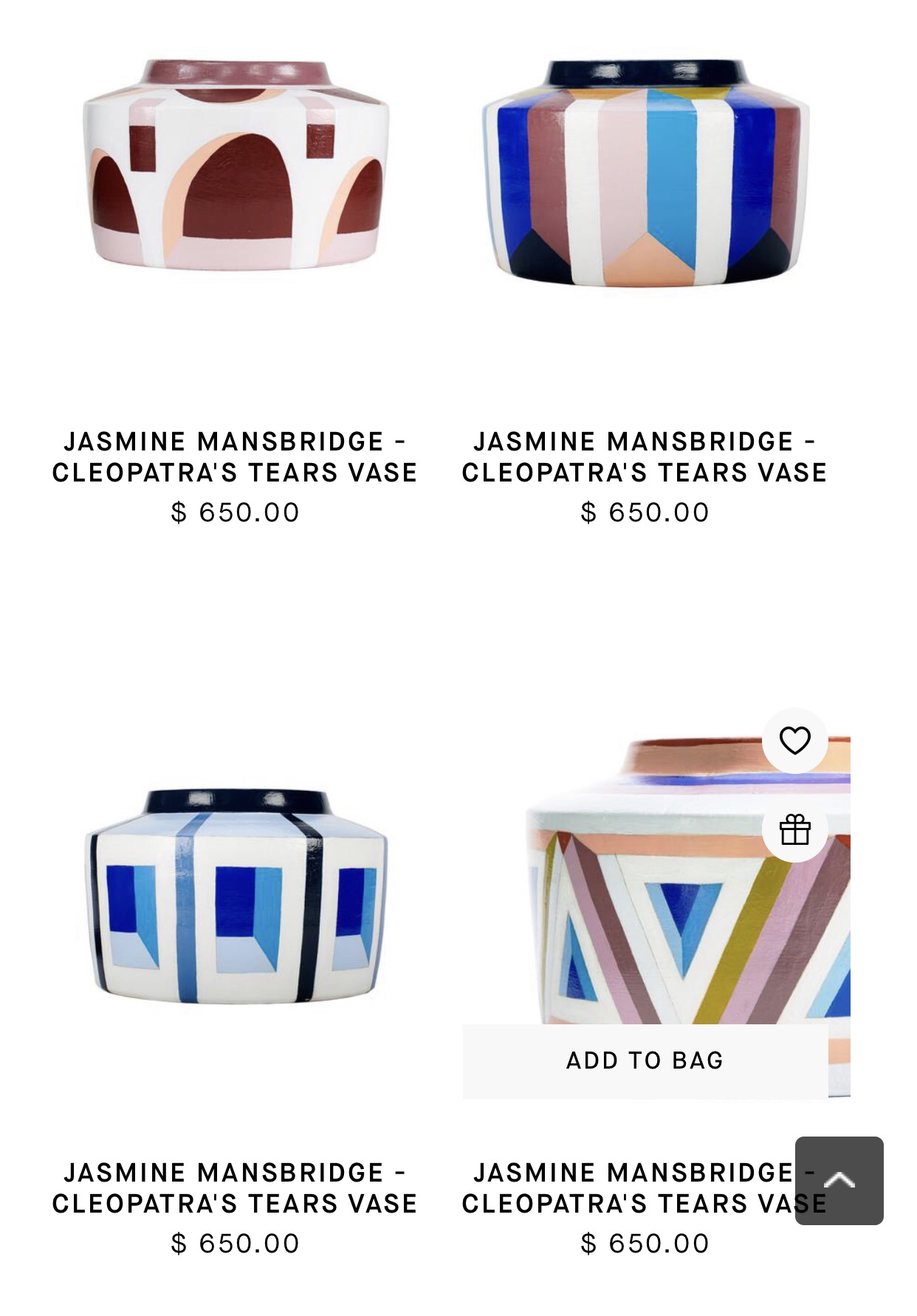
Task: Tap the gift registry icon
Action: coord(794,829)
